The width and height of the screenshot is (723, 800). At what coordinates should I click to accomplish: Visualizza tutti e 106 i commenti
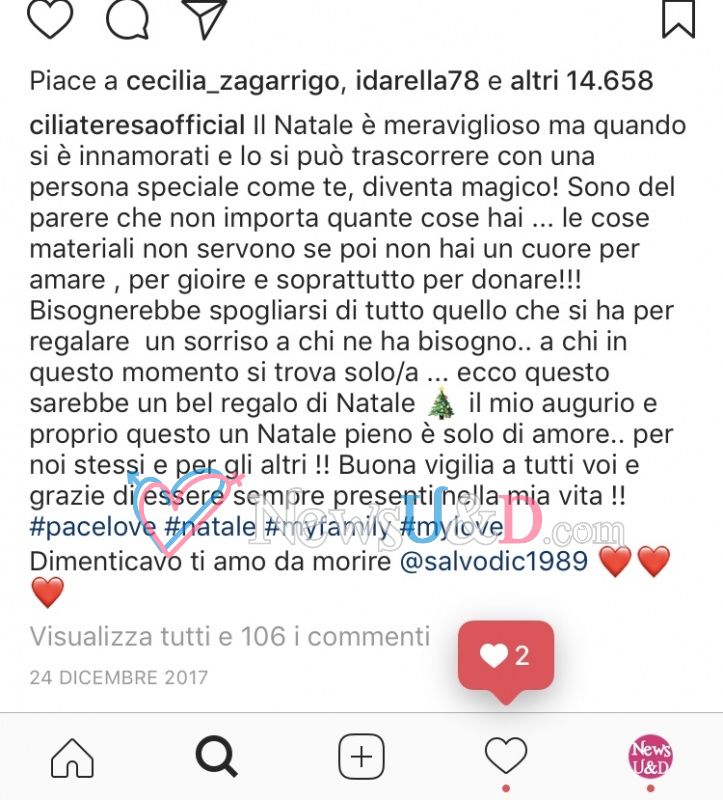point(230,636)
